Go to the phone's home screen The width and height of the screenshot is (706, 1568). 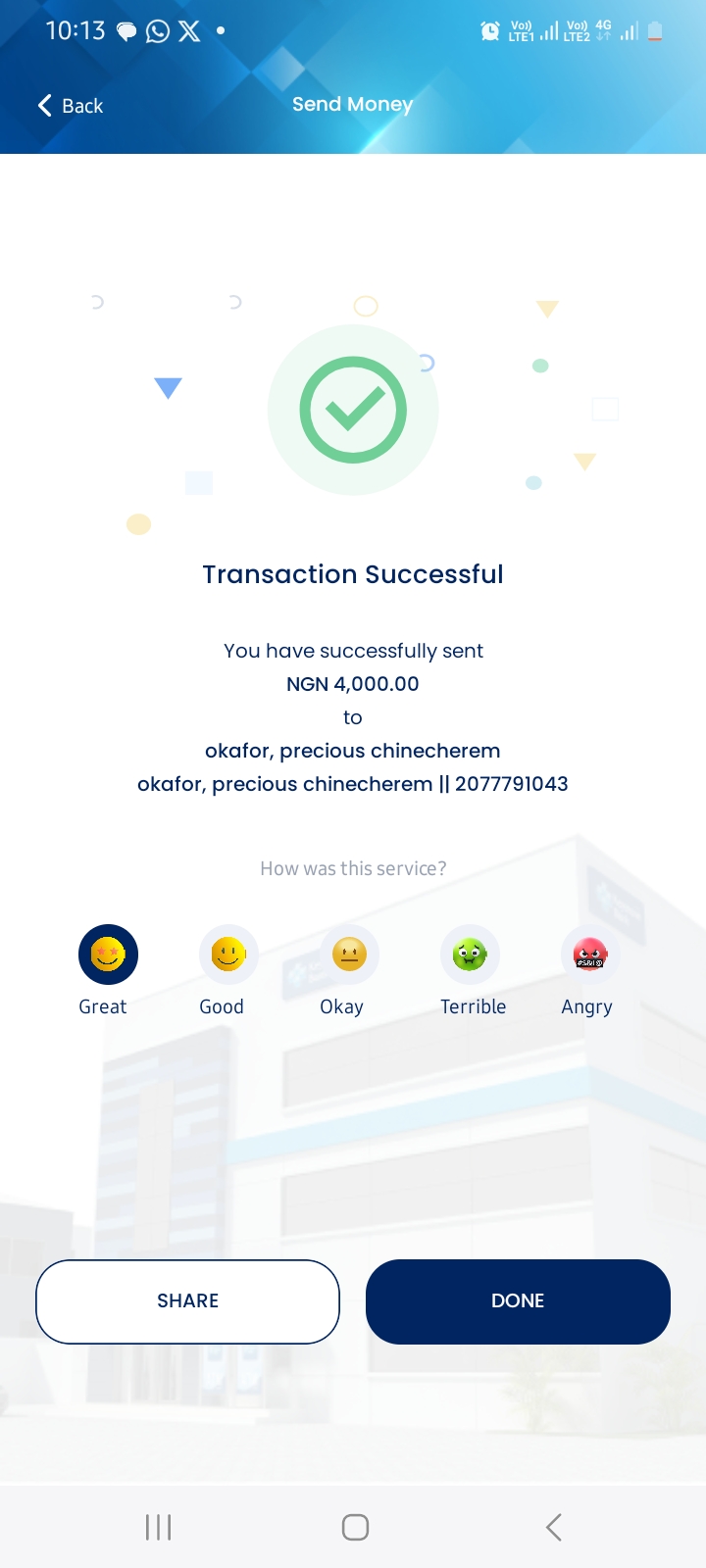click(355, 1527)
